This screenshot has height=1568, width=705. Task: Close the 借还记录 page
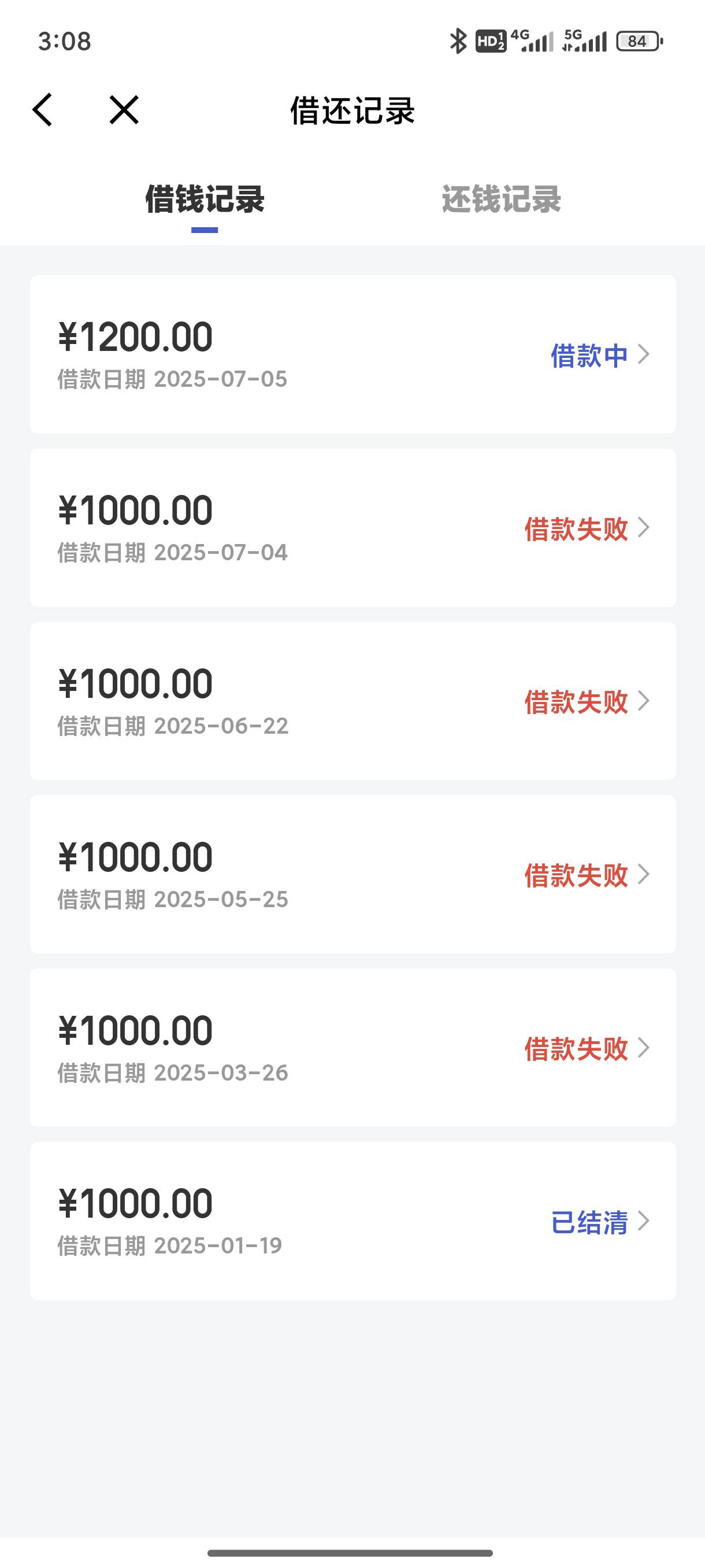point(124,110)
